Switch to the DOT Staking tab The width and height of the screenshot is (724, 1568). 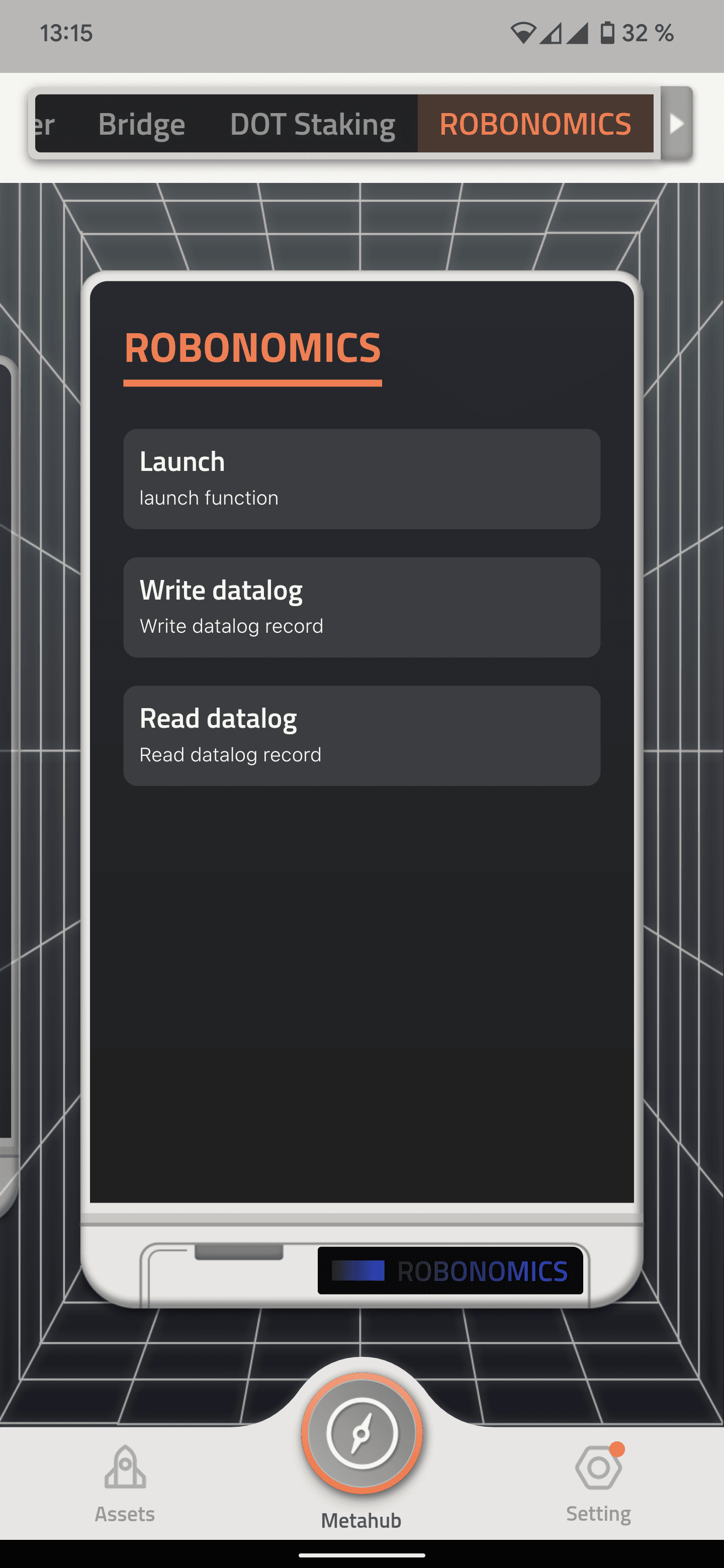312,124
